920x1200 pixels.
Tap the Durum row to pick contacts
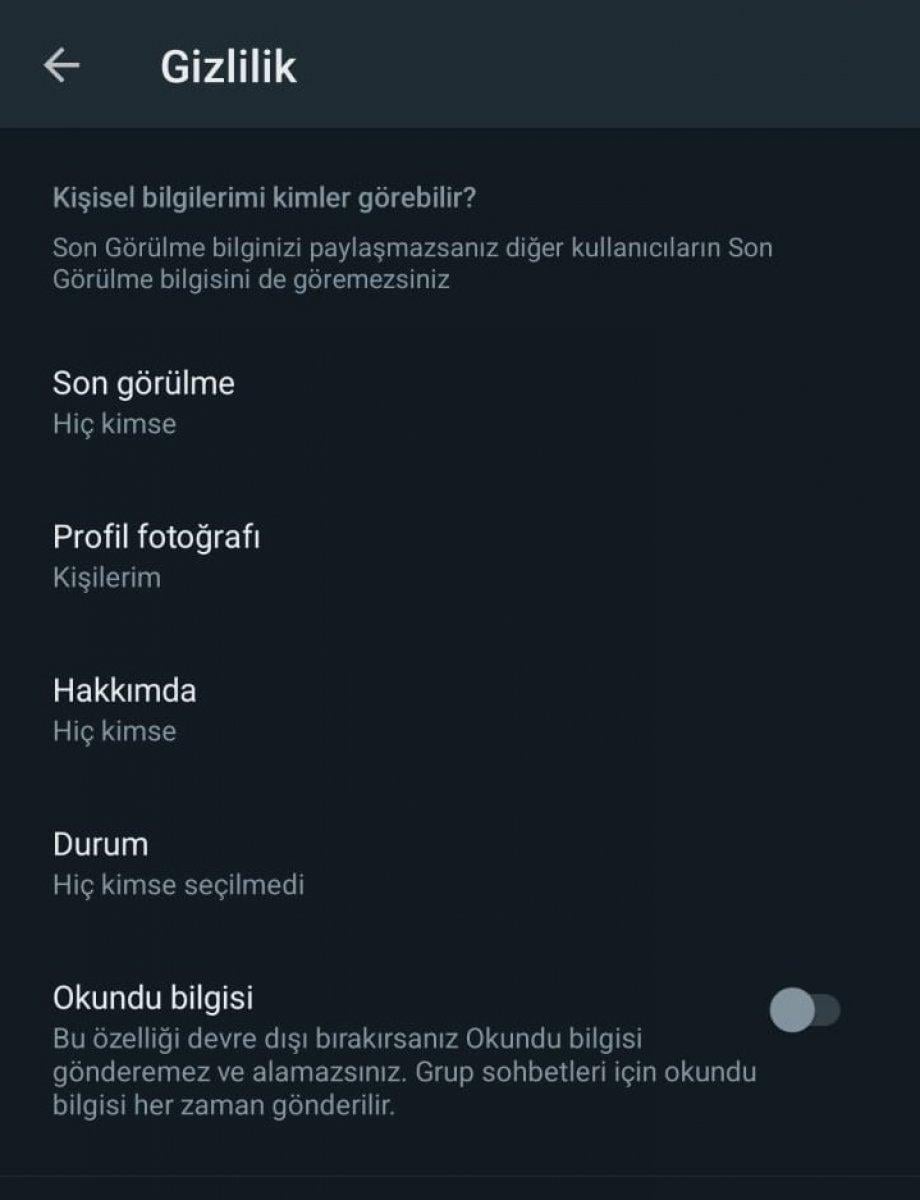[100, 844]
